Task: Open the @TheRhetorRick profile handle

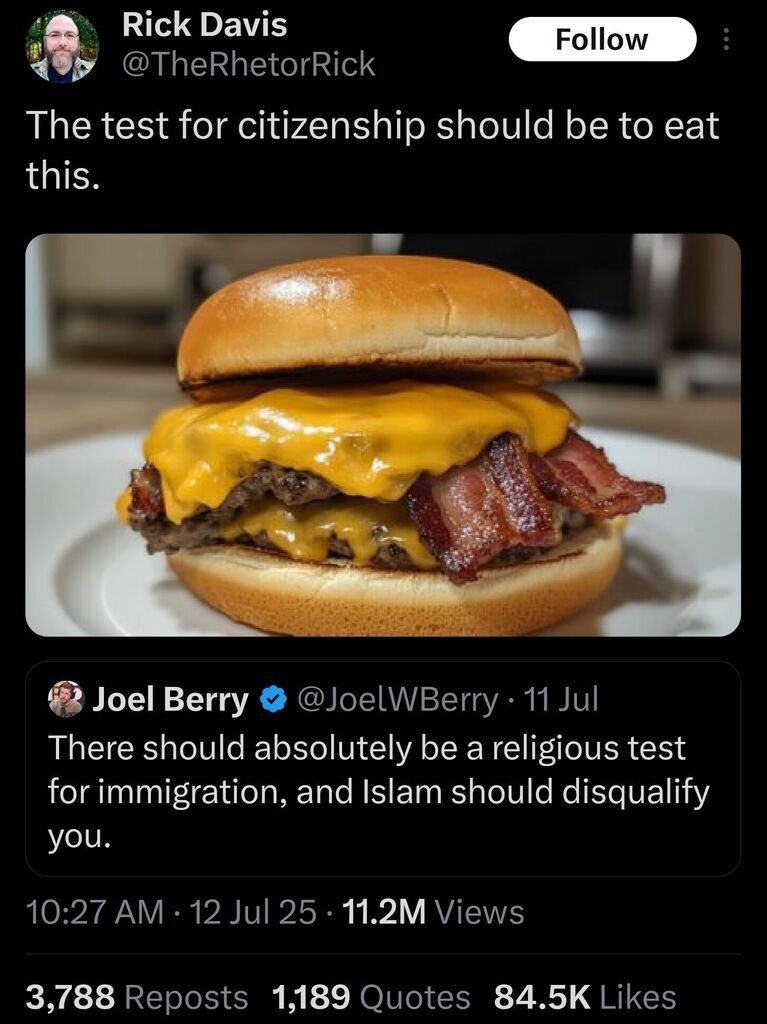Action: click(x=248, y=64)
